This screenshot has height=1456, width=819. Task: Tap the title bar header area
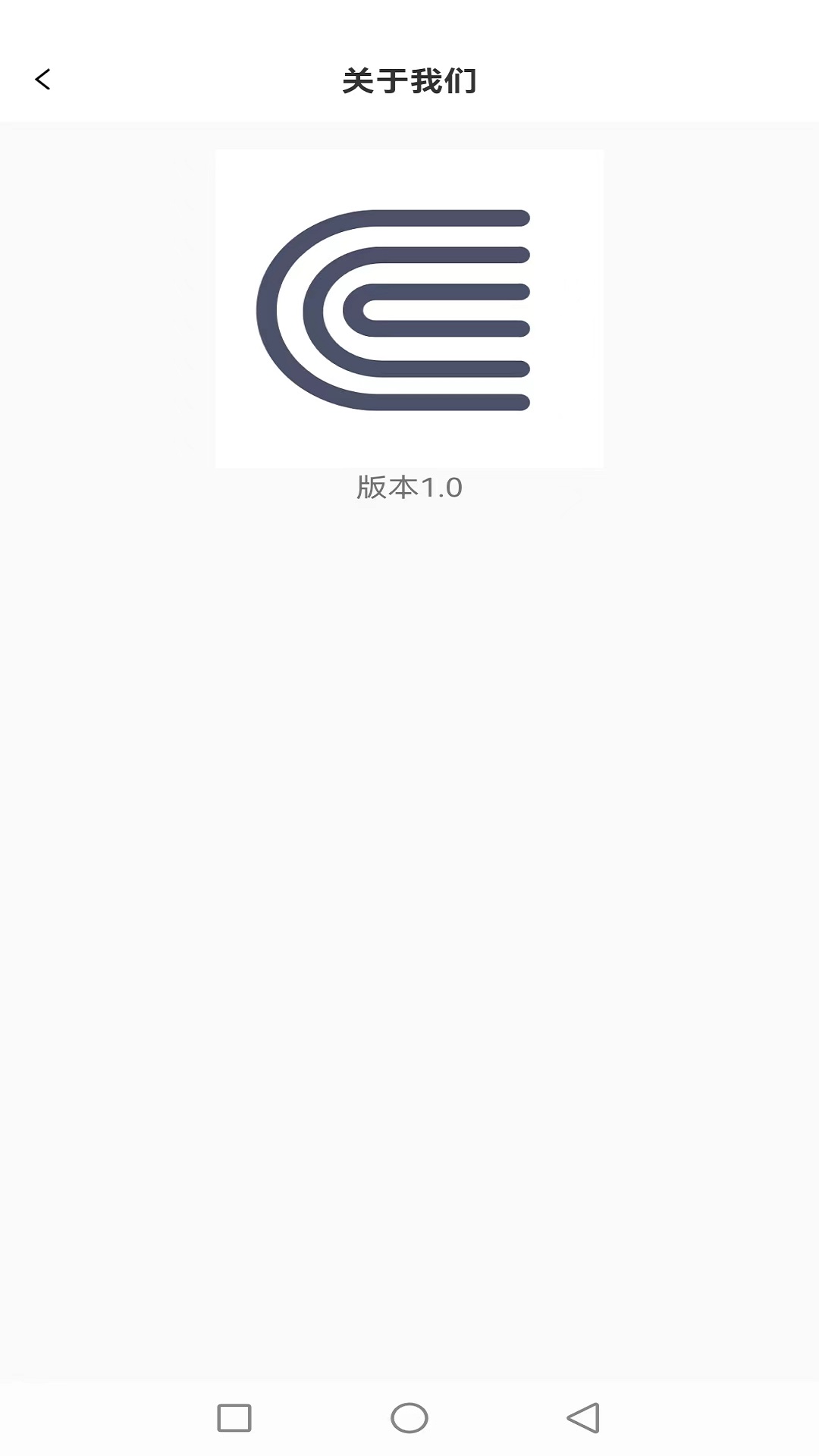coord(409,79)
